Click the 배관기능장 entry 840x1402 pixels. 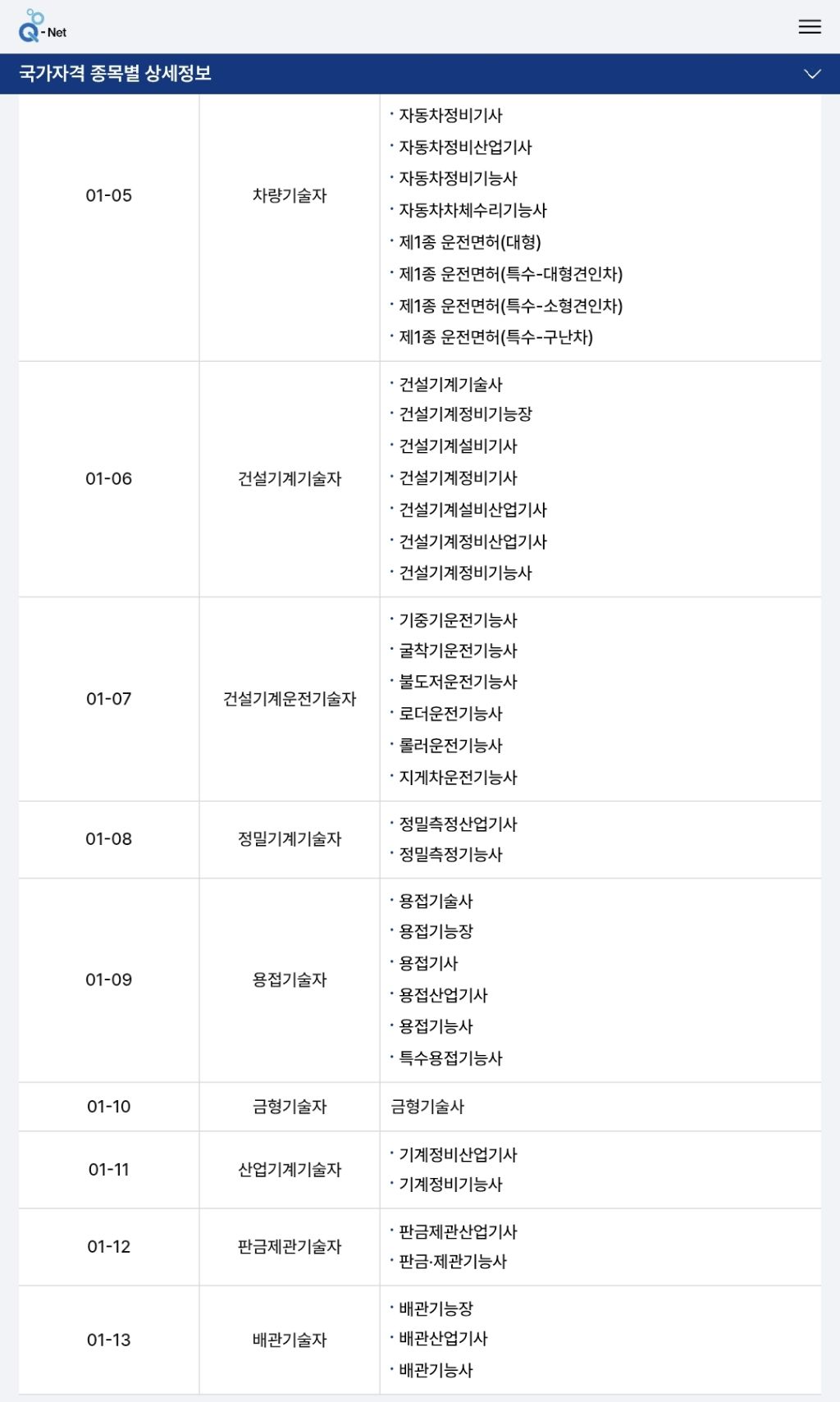(436, 1309)
